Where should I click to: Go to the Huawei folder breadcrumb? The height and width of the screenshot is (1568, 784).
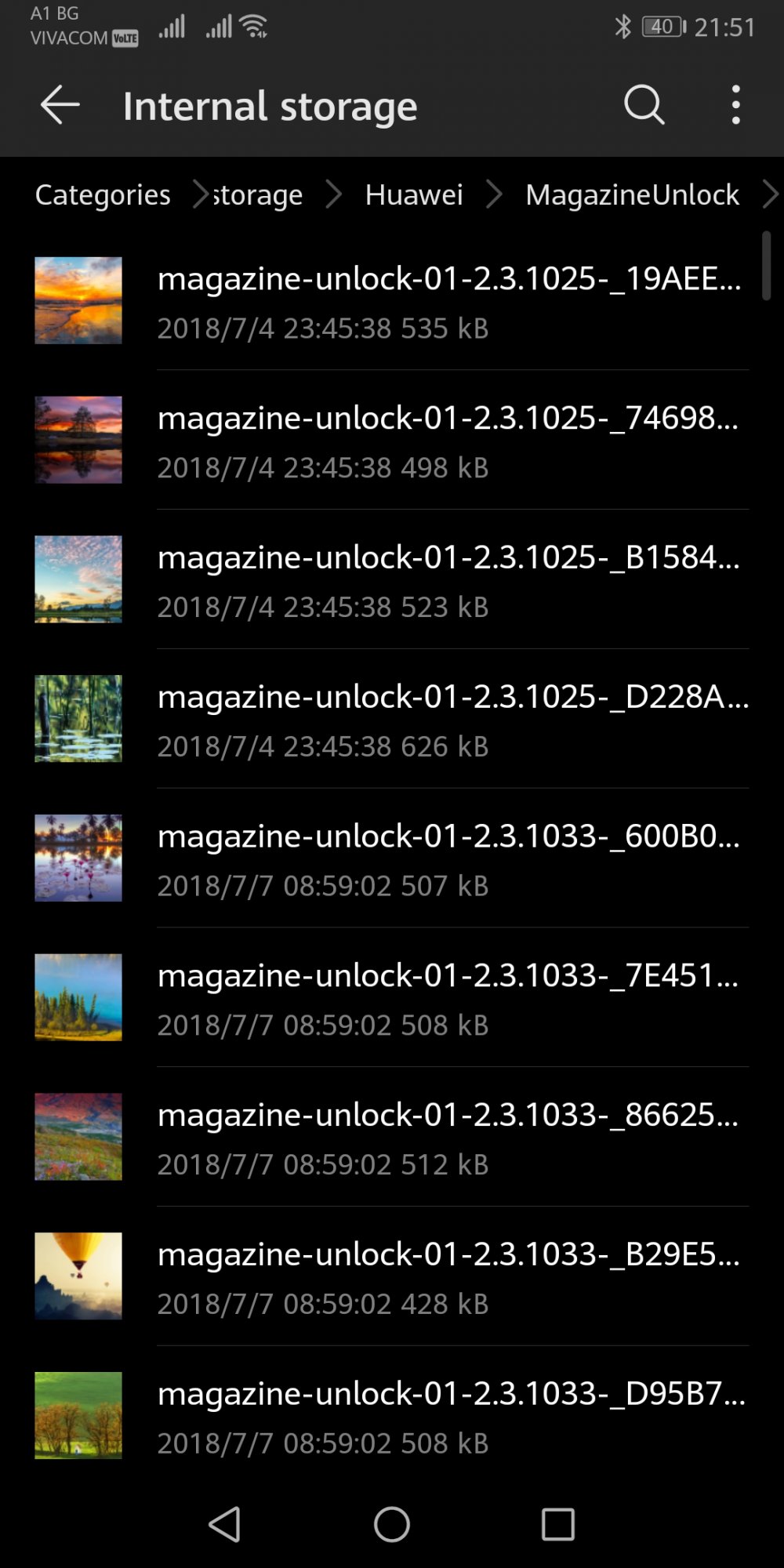414,194
